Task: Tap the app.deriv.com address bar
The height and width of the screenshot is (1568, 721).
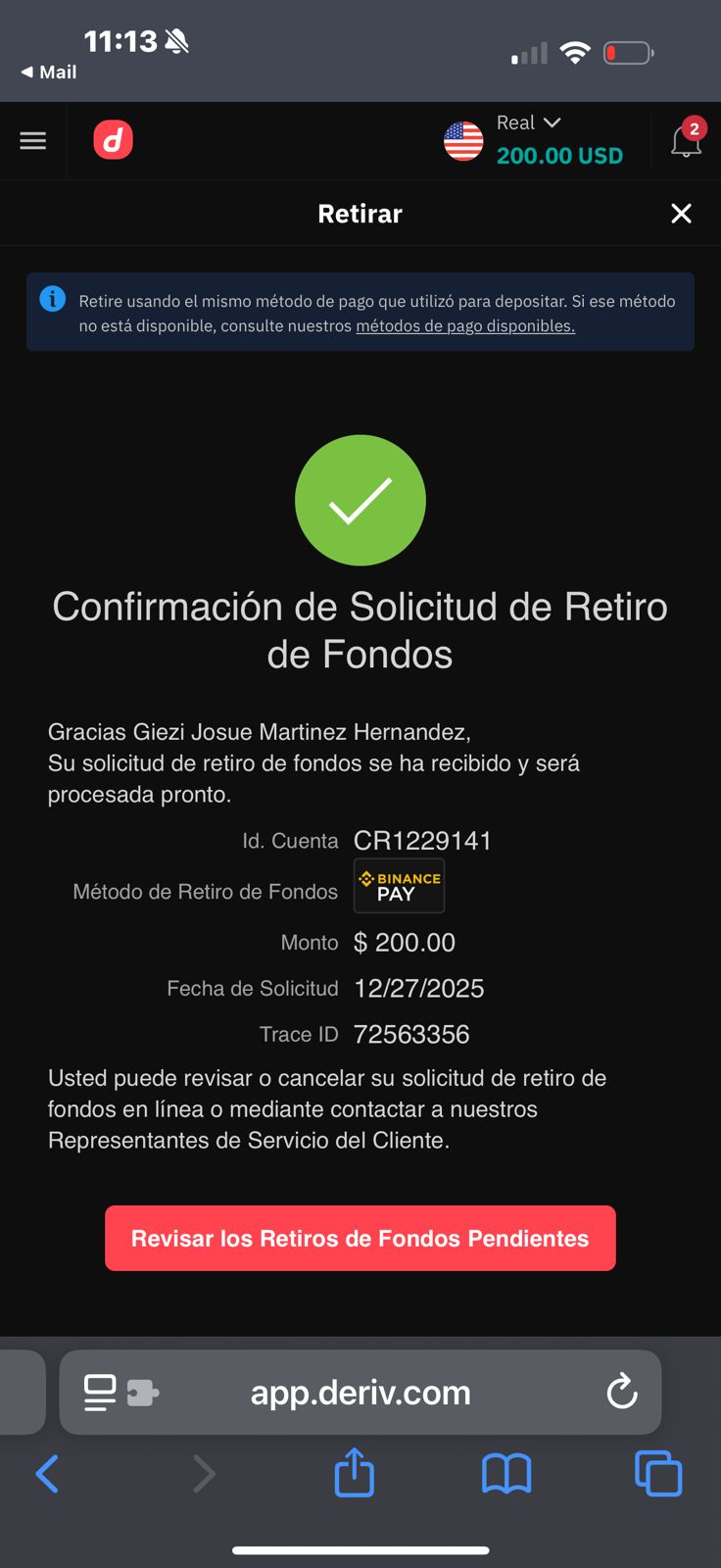Action: [x=360, y=1393]
